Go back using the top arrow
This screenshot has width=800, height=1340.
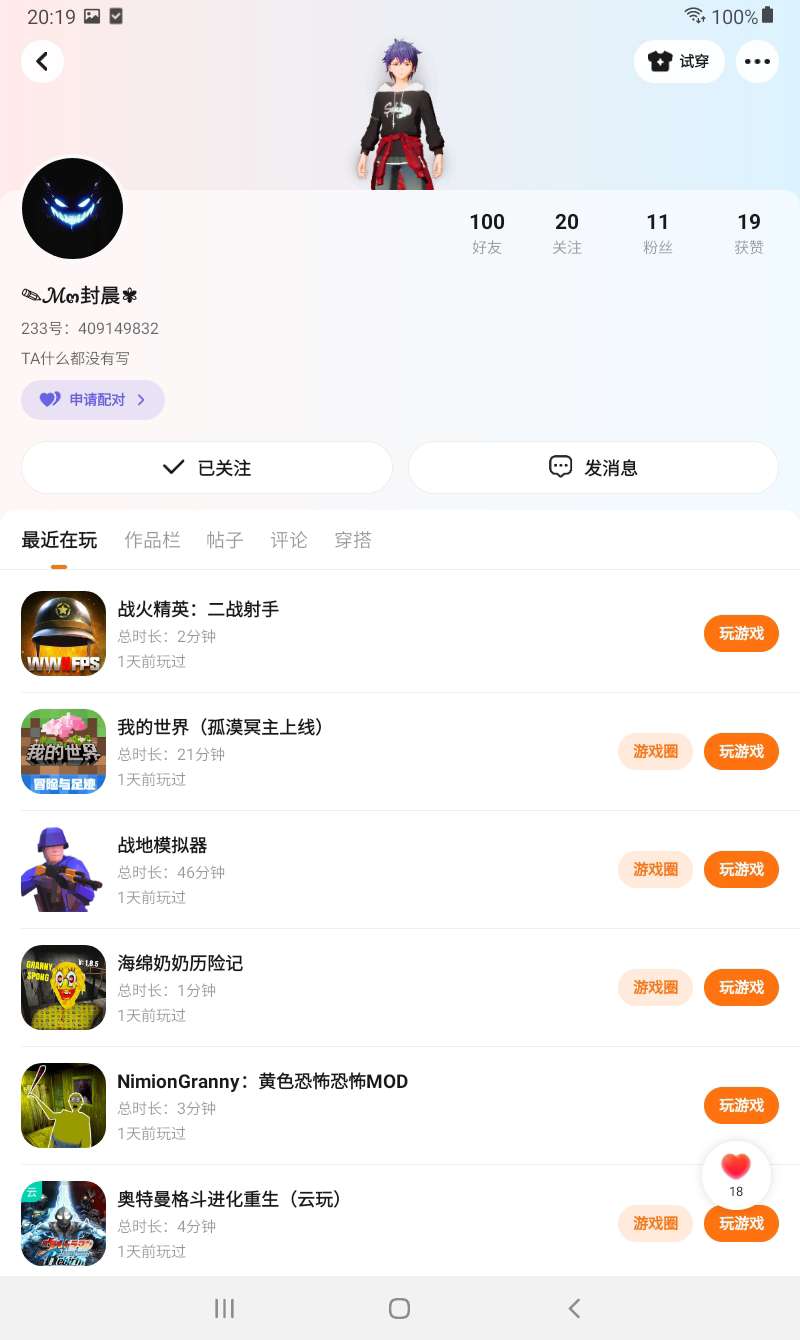click(x=42, y=62)
